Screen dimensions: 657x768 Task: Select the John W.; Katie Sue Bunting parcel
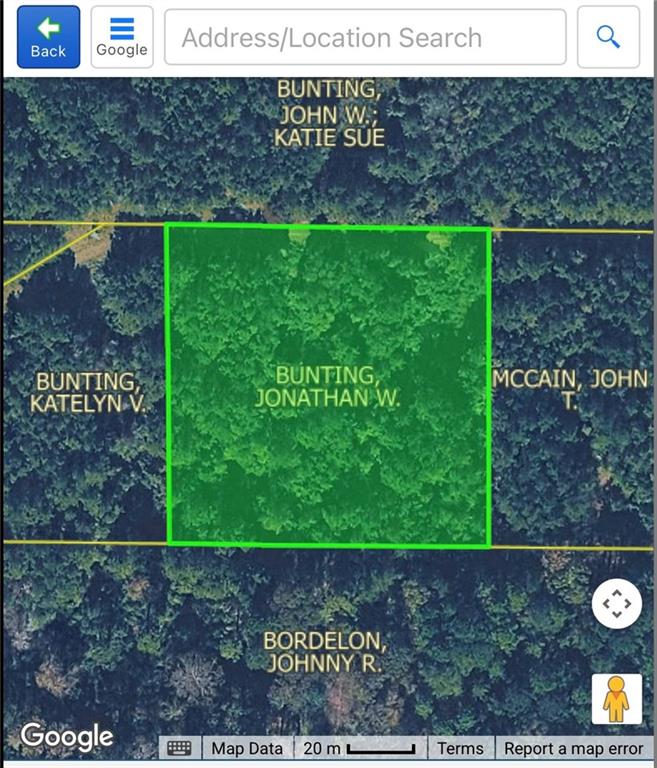tap(329, 114)
